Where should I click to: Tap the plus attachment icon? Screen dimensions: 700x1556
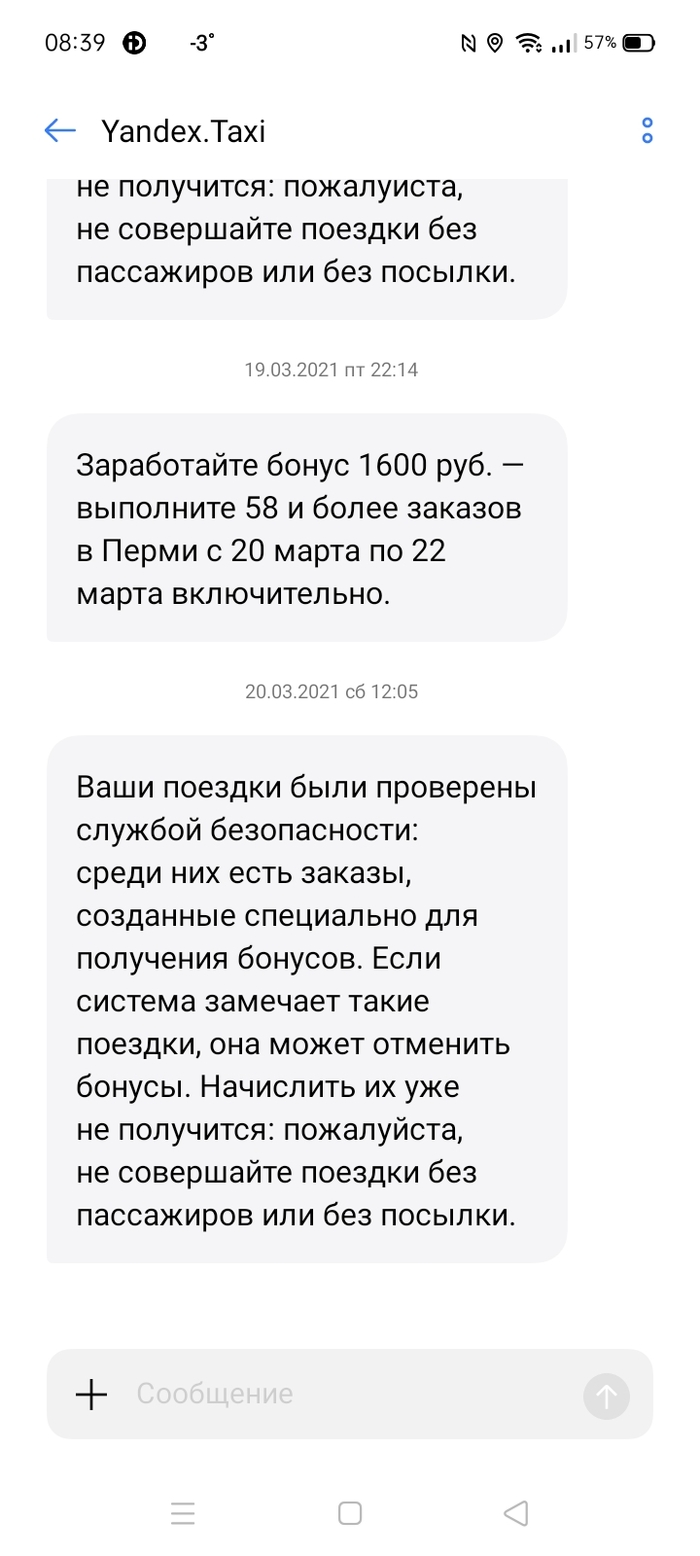(x=92, y=1394)
